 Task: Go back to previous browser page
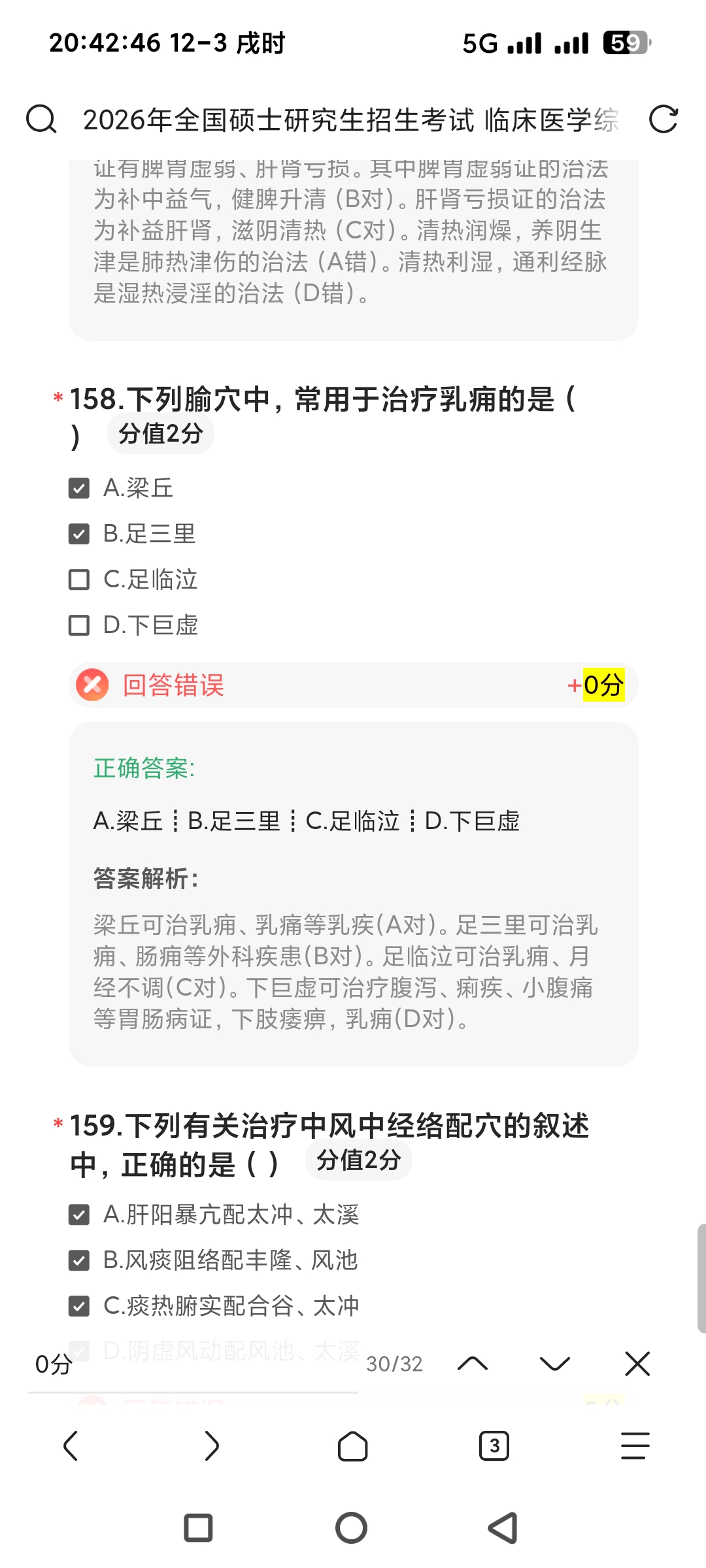pyautogui.click(x=71, y=1445)
